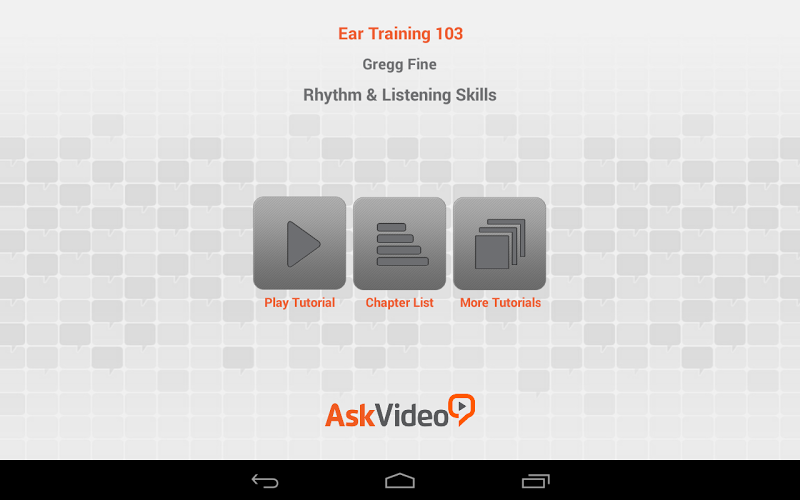Start the Play Tutorial button
This screenshot has height=500, width=800.
(299, 244)
